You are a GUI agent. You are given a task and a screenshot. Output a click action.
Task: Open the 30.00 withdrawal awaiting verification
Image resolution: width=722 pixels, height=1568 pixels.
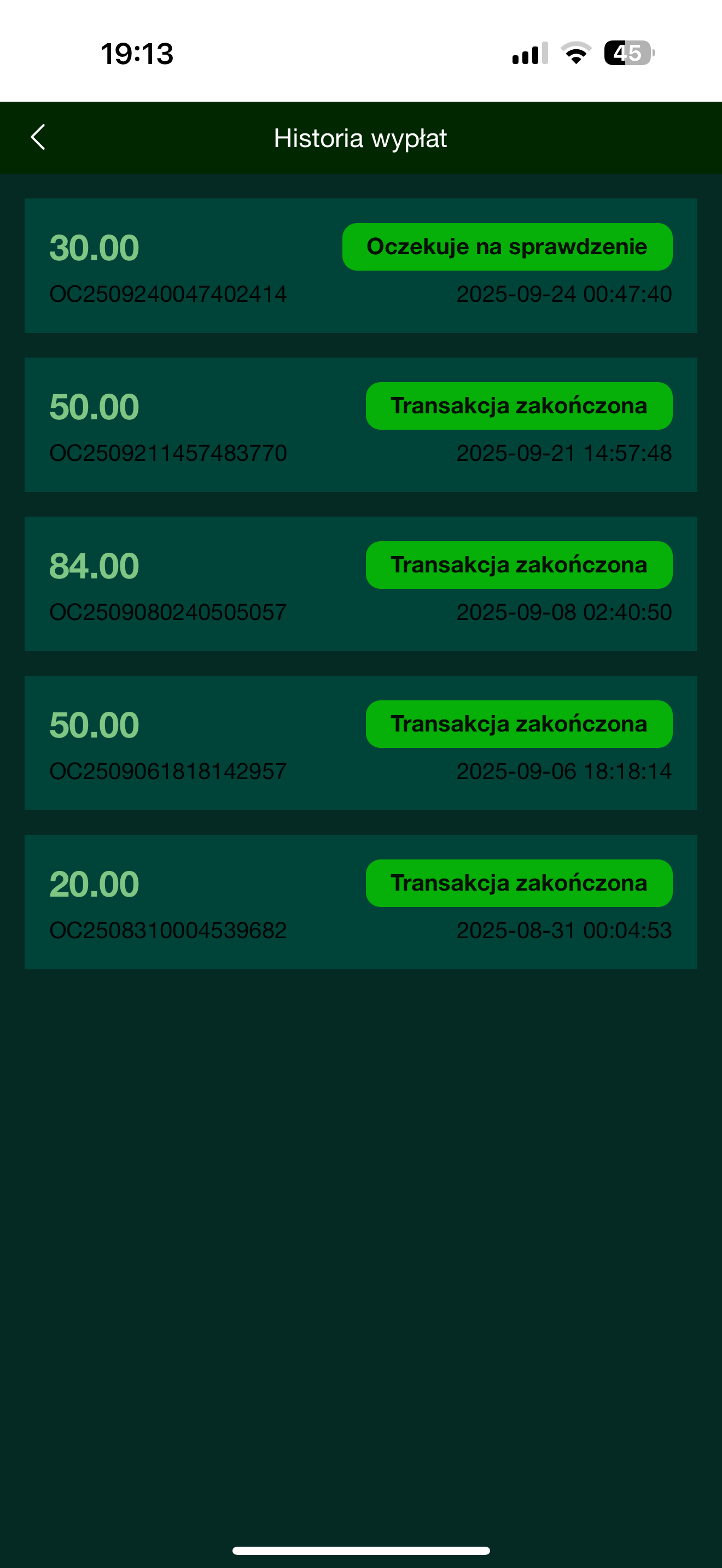361,265
